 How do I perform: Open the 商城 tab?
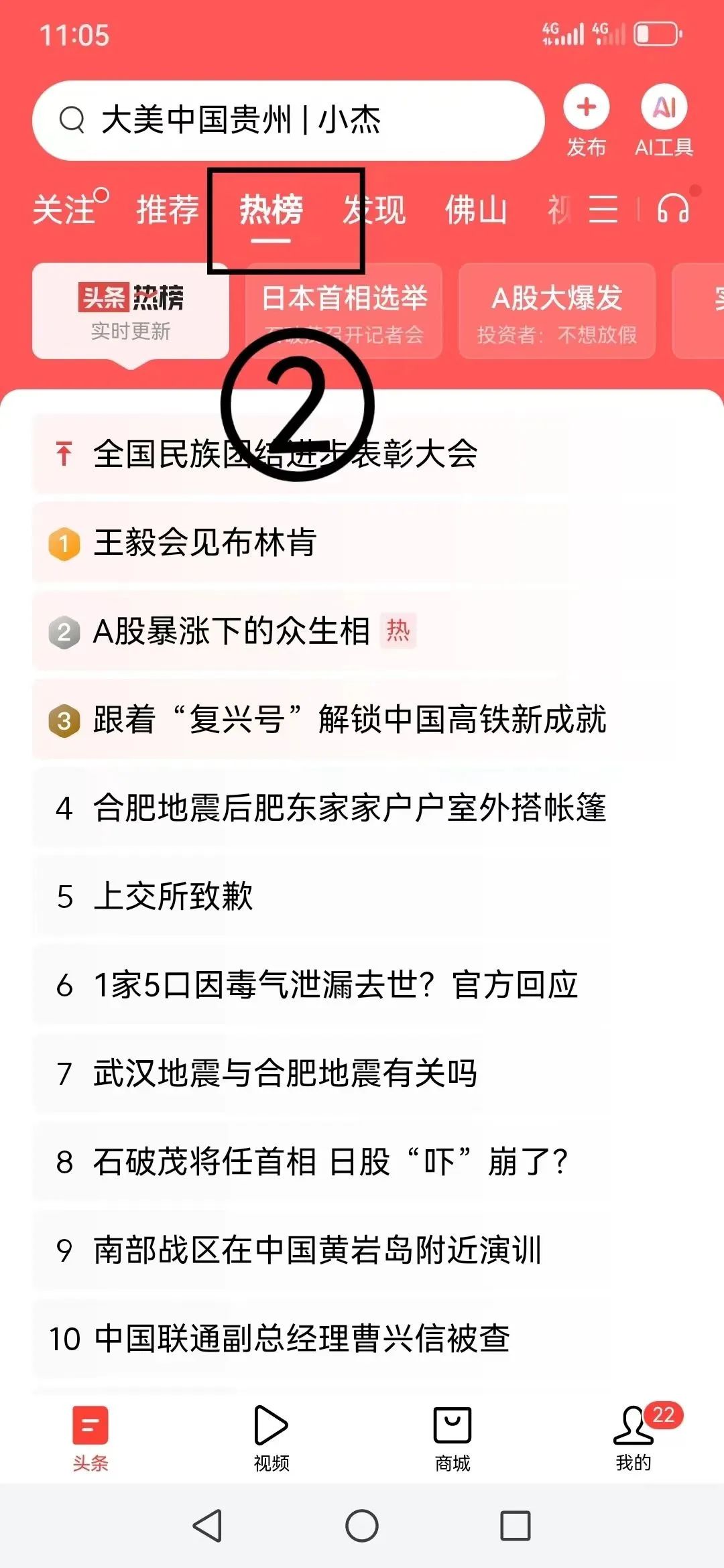pos(452,1438)
